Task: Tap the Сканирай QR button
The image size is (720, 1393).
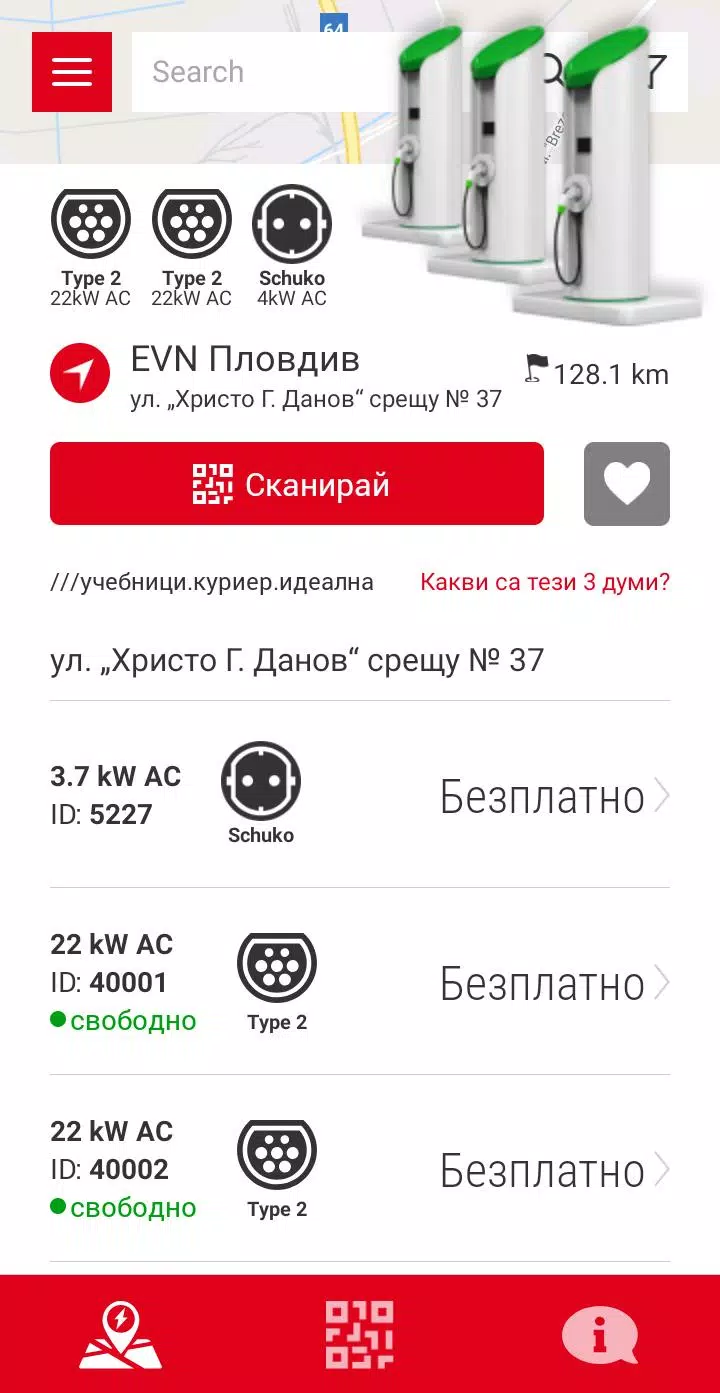Action: click(297, 484)
